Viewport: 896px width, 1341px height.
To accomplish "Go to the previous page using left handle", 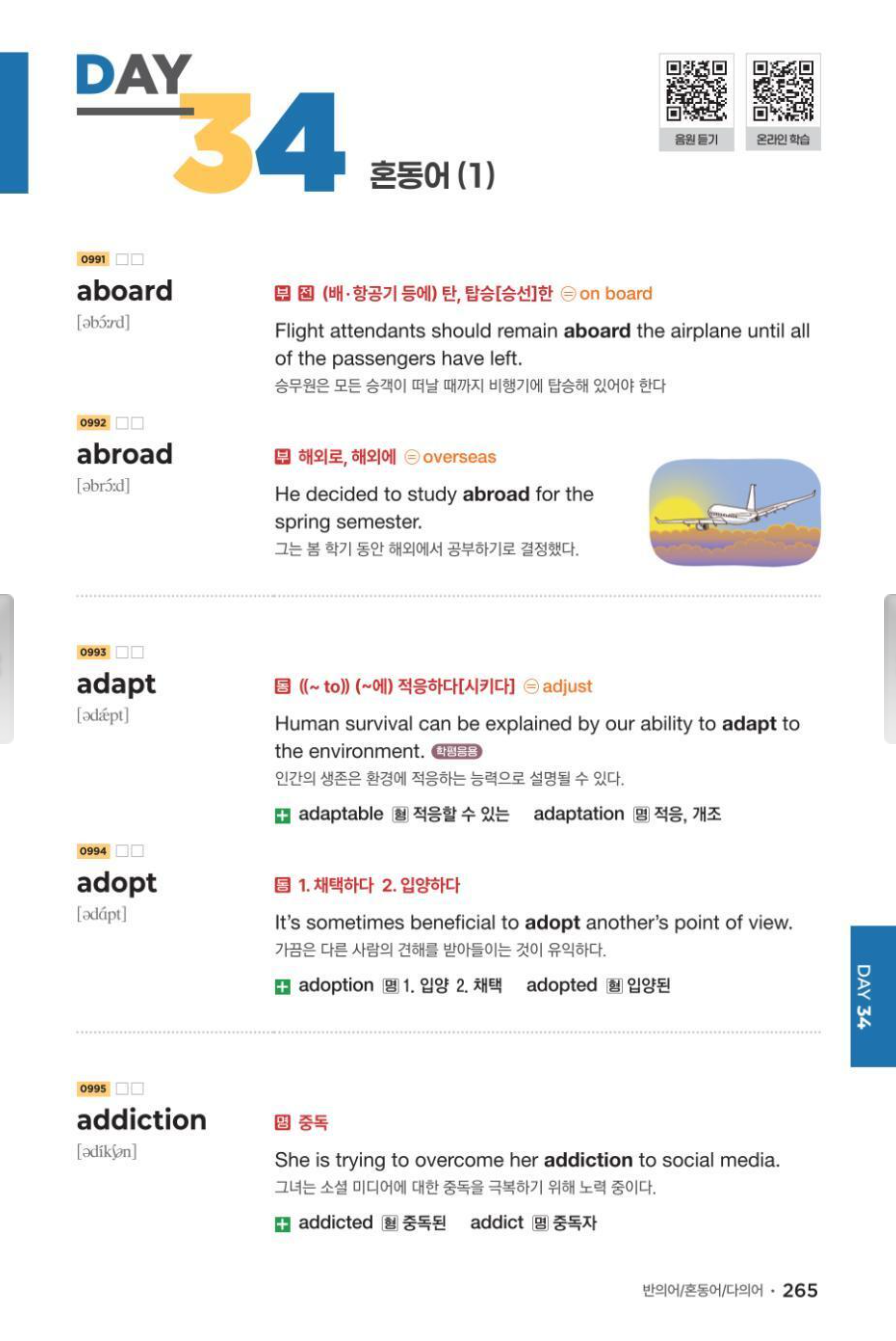I will pos(6,668).
